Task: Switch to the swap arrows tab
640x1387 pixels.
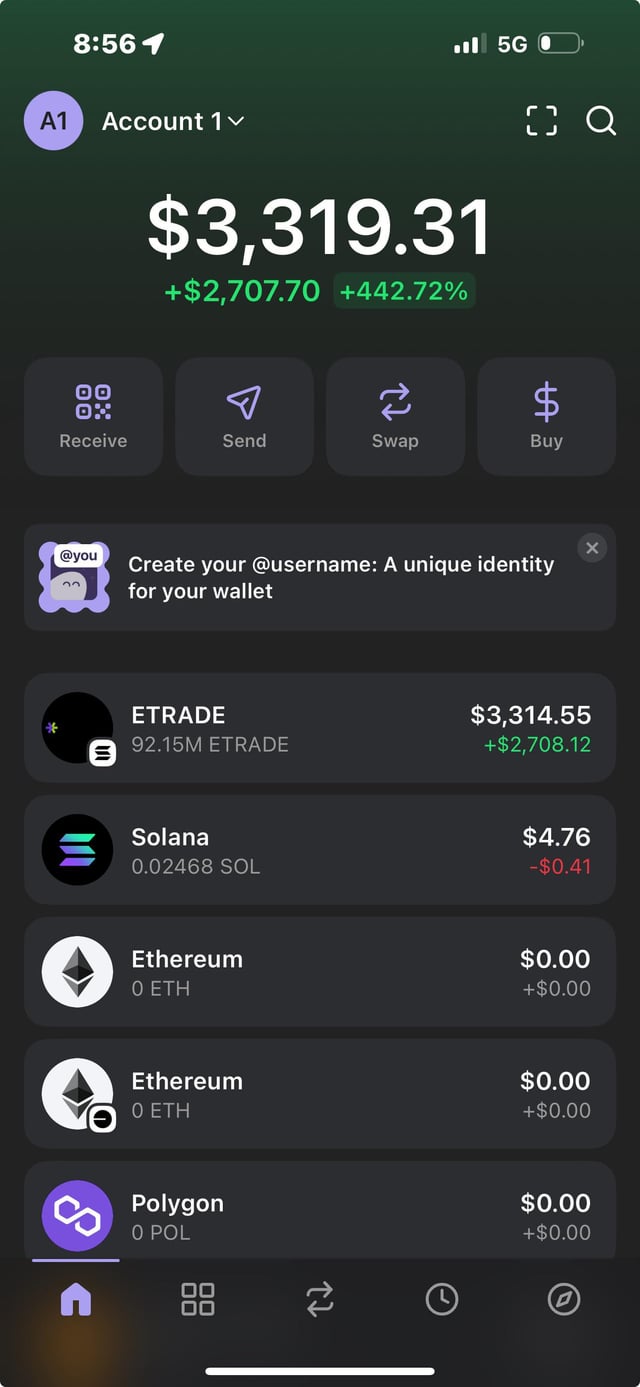Action: [x=320, y=1299]
